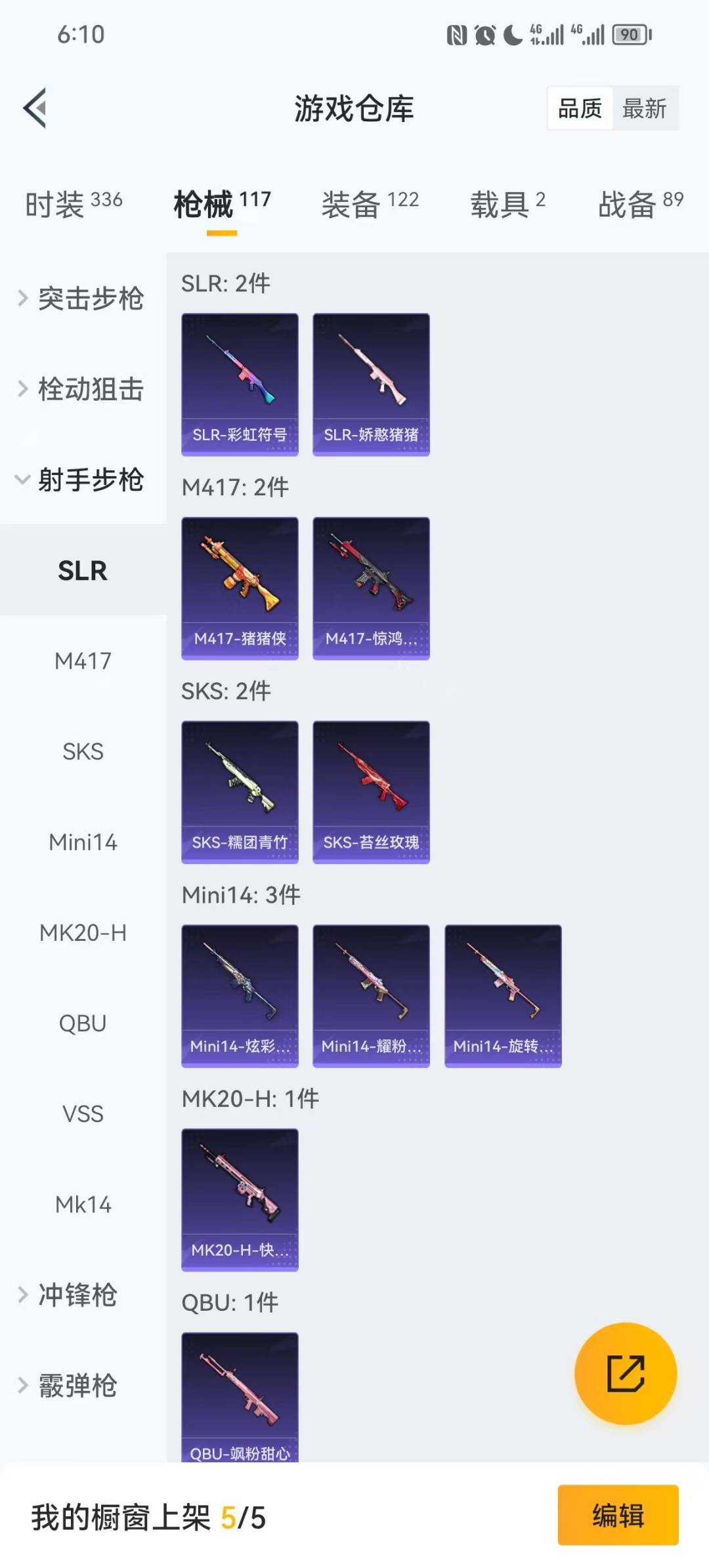Switch to the 战备 tab
The width and height of the screenshot is (709, 1568).
coord(639,204)
